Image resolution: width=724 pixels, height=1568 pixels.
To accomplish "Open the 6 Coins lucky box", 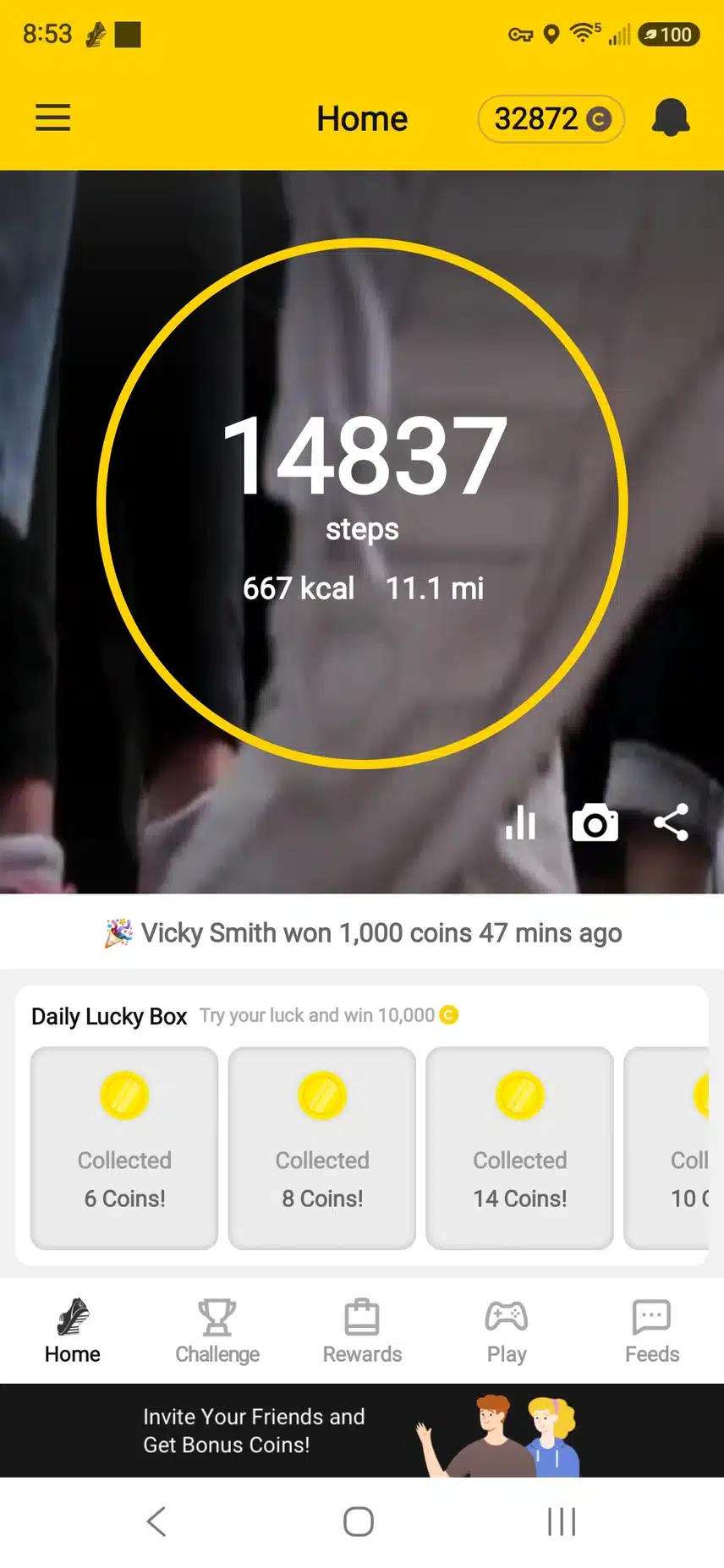I will click(x=124, y=1148).
